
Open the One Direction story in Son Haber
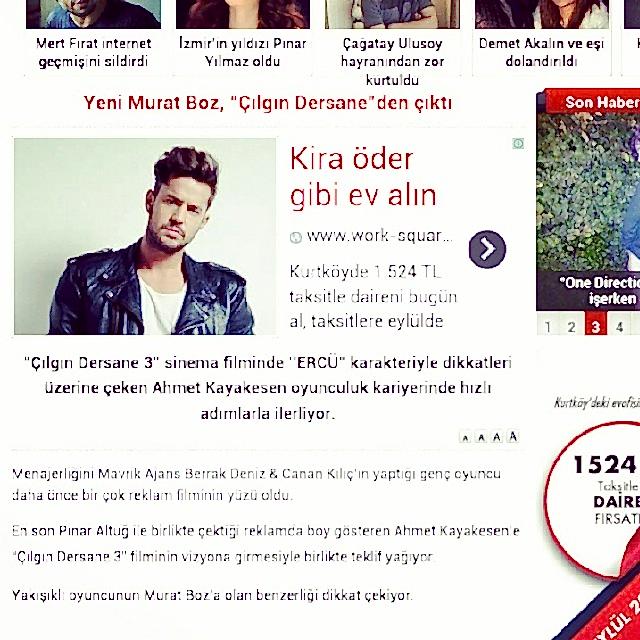[598, 290]
